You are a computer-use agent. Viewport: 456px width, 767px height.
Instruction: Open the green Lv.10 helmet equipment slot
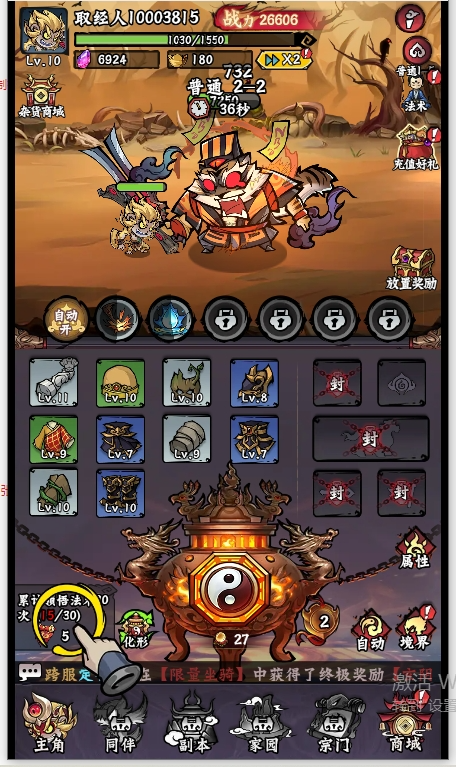(x=120, y=383)
